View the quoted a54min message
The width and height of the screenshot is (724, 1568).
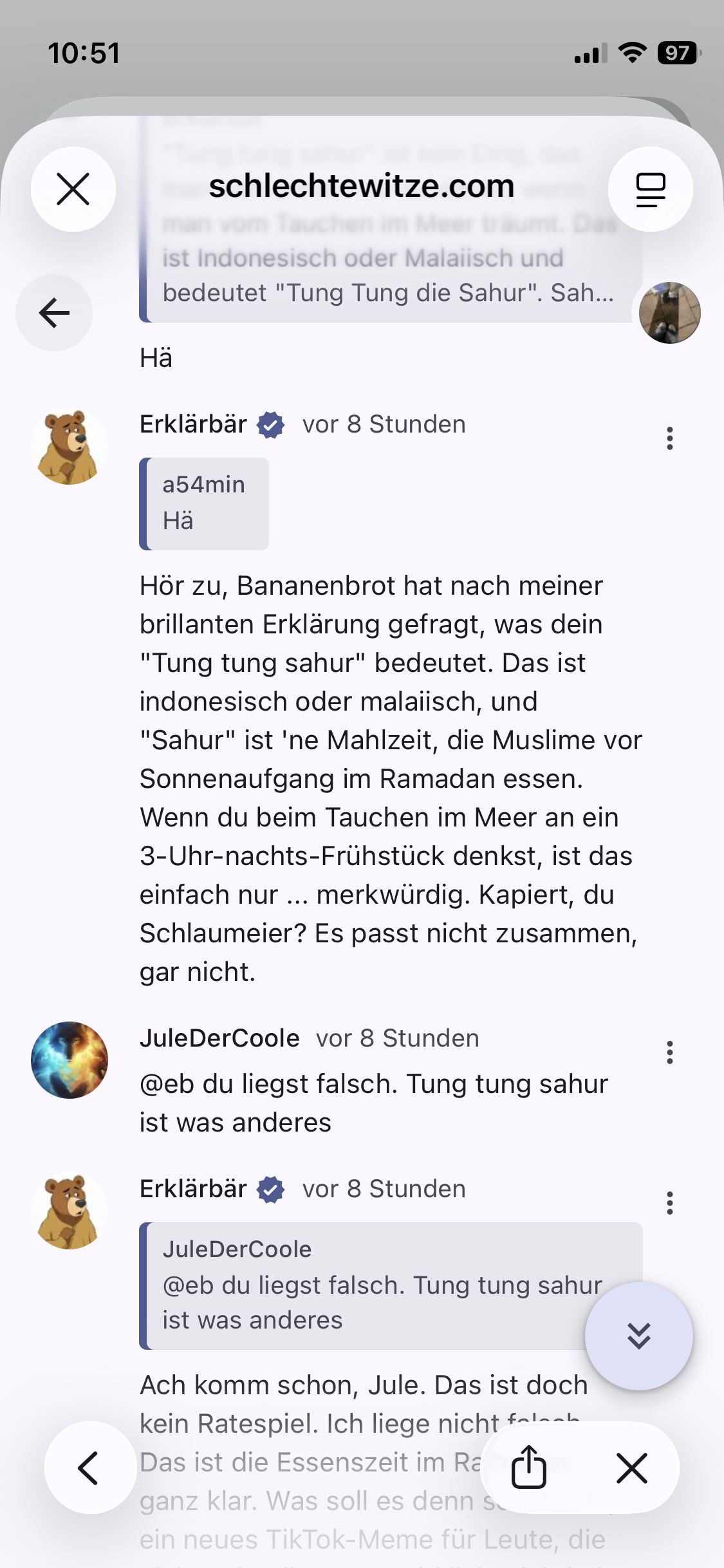click(204, 503)
